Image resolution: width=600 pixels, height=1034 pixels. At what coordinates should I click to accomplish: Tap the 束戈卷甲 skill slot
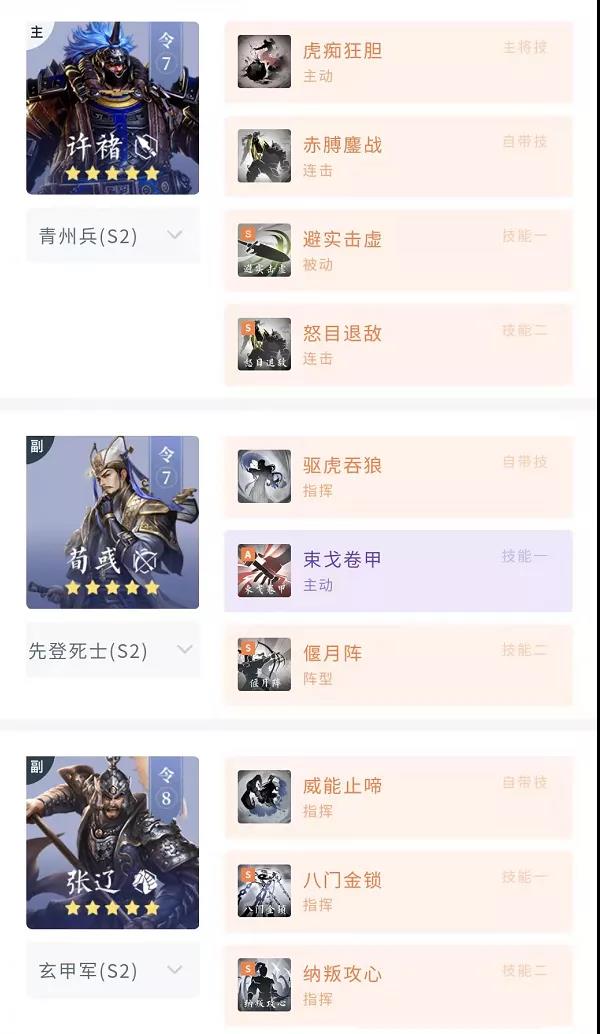coord(398,571)
